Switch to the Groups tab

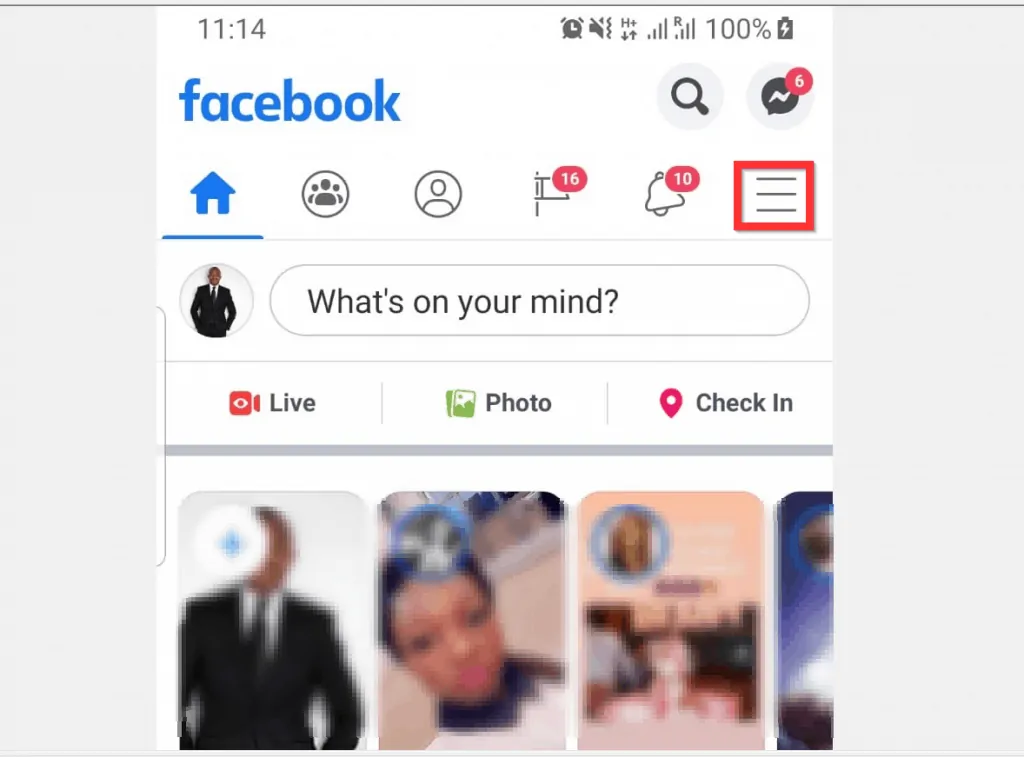(x=325, y=194)
